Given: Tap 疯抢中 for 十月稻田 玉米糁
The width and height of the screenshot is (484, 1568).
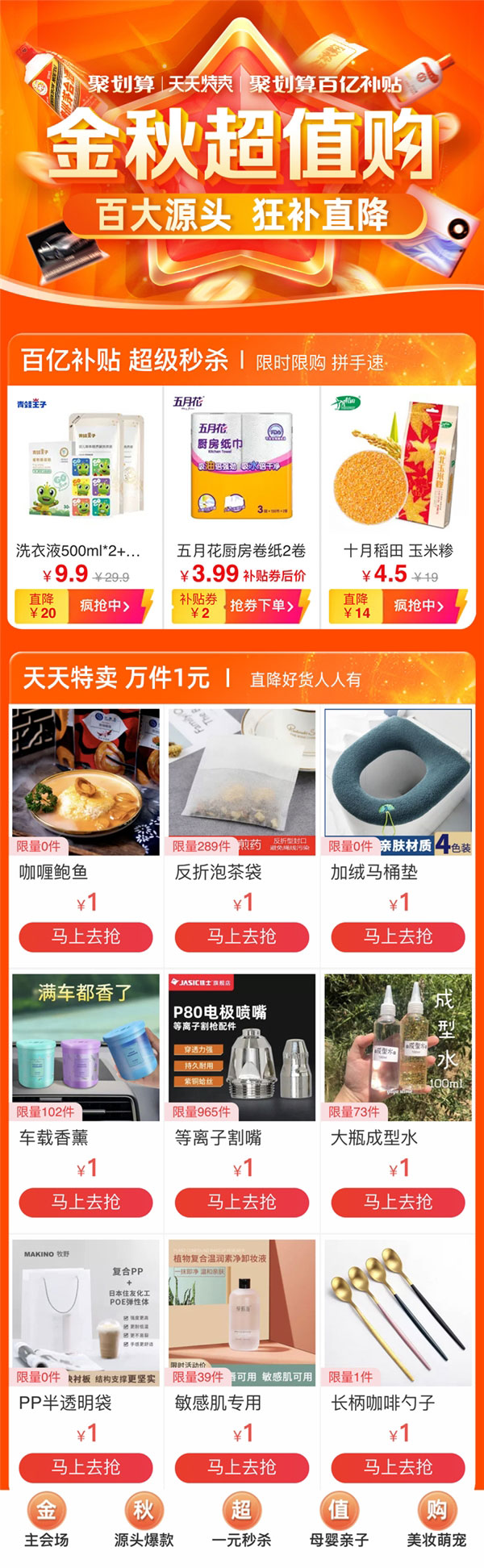Looking at the screenshot, I should coord(419,606).
